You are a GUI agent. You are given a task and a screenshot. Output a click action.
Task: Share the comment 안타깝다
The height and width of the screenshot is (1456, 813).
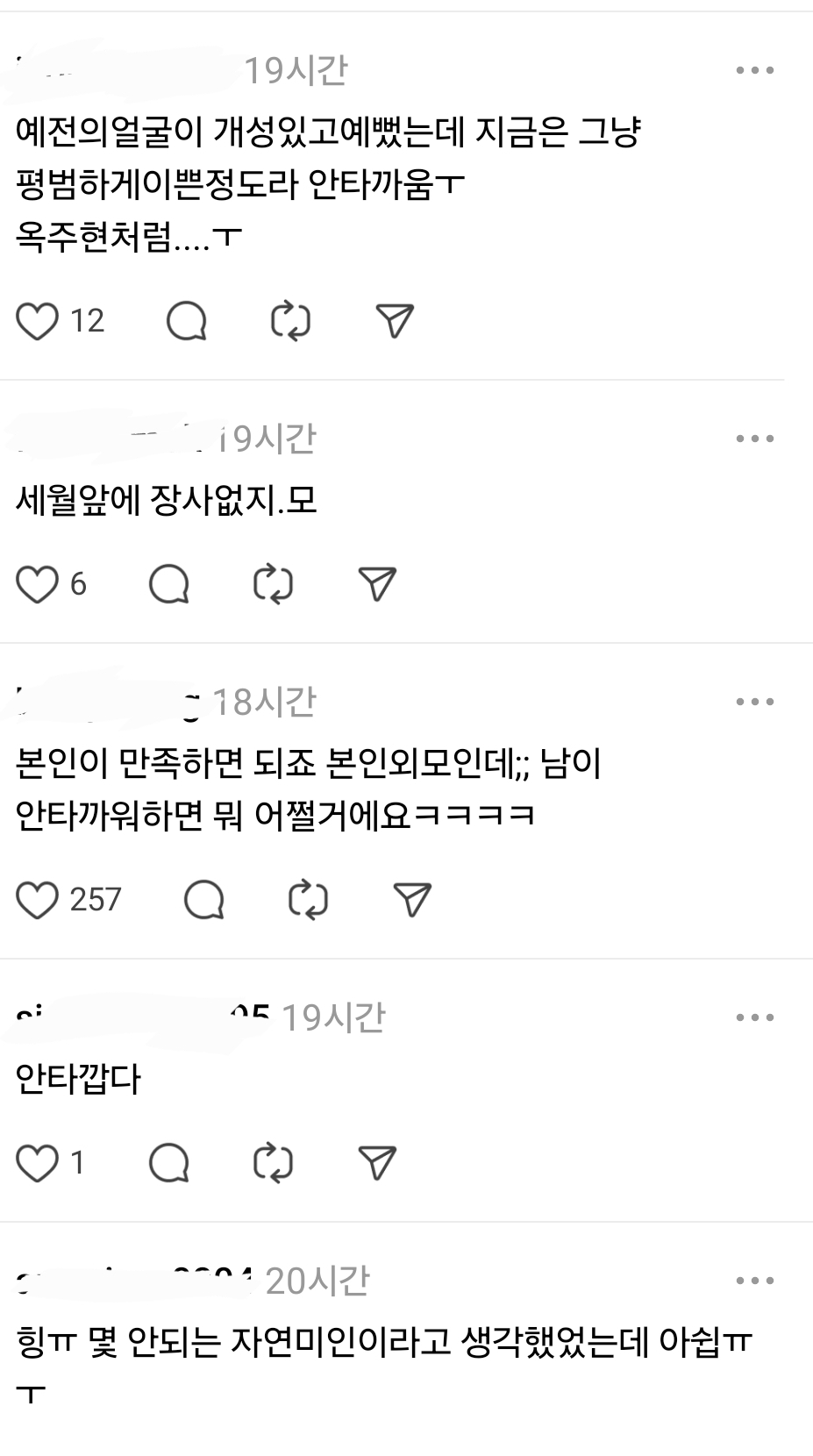377,1163
